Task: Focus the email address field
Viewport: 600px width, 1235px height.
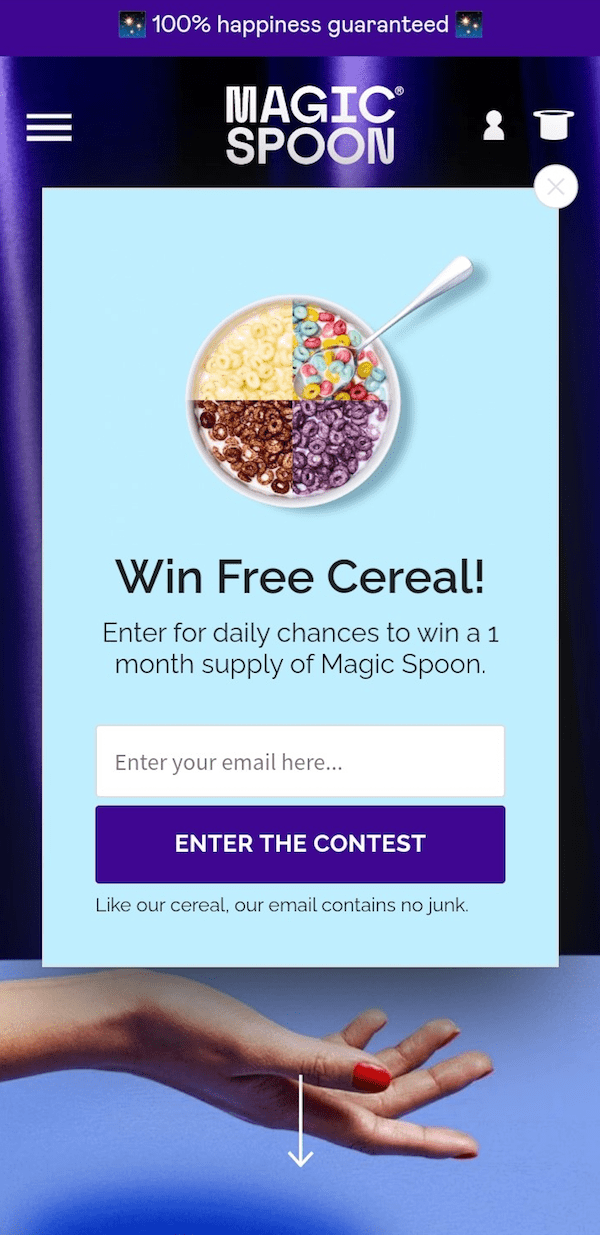Action: pyautogui.click(x=300, y=762)
